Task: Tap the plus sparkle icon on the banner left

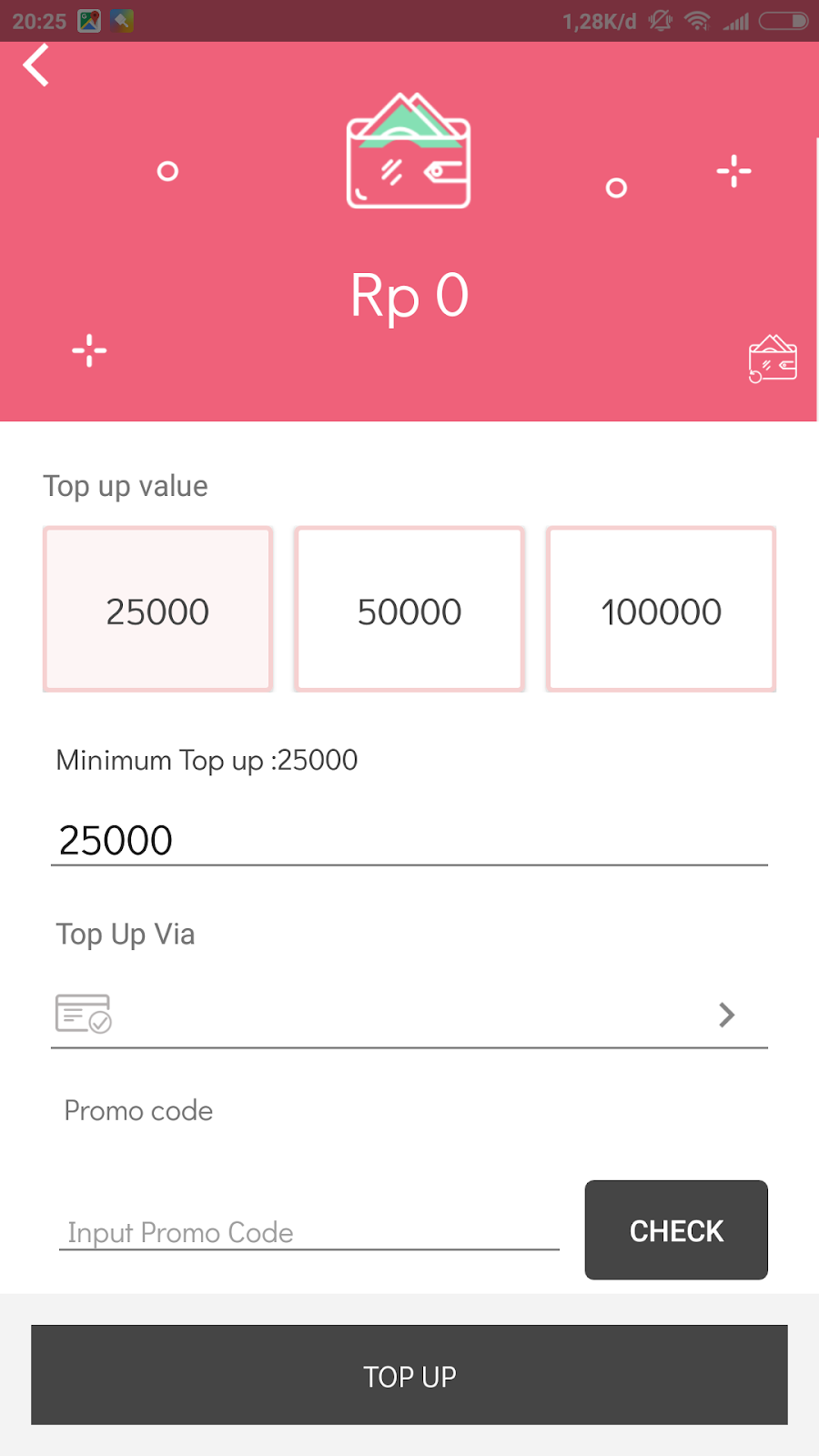Action: pyautogui.click(x=88, y=349)
